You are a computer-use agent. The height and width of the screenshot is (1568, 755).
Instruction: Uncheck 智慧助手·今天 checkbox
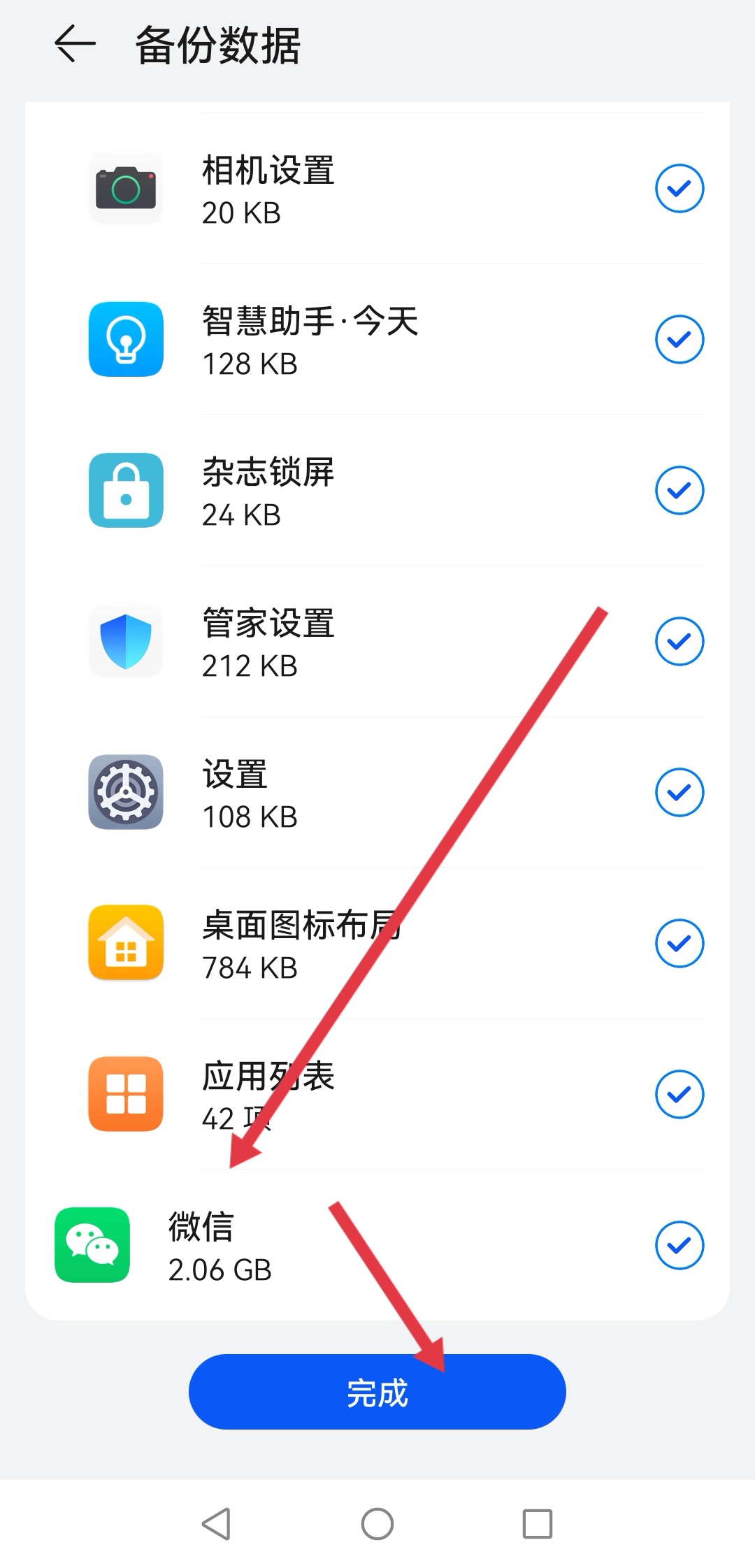click(679, 339)
